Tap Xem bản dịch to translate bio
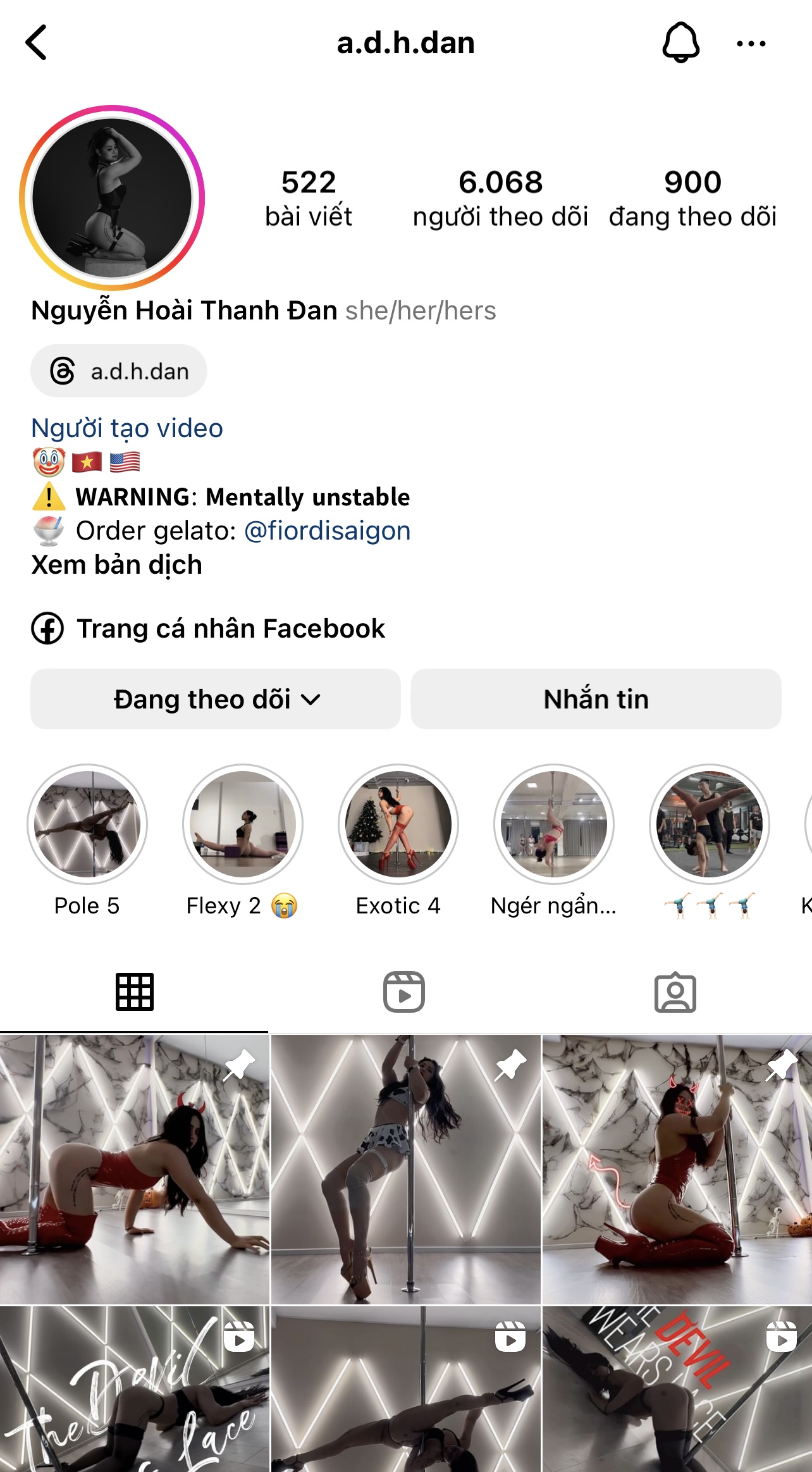The height and width of the screenshot is (1472, 812). 117,565
